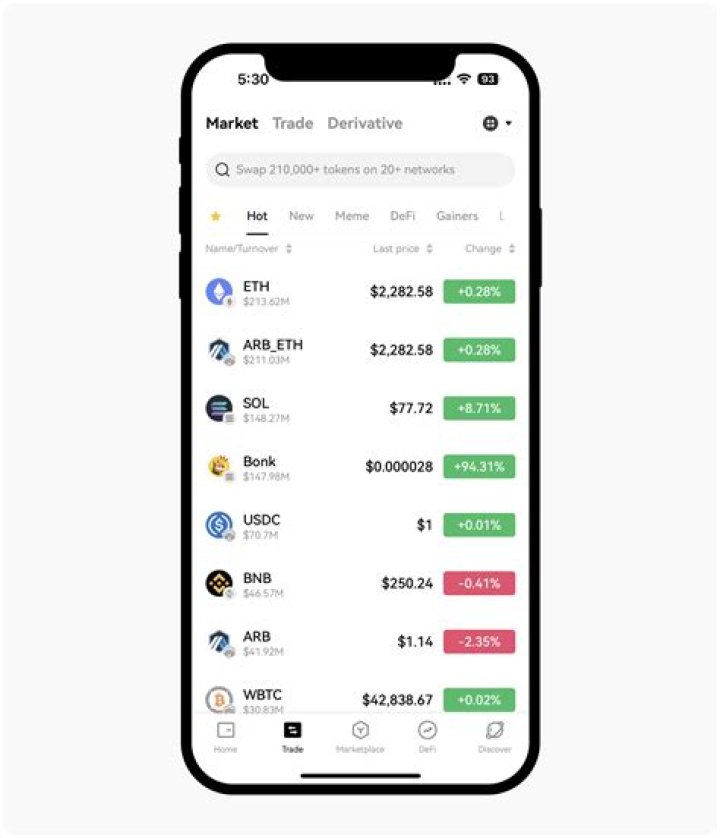Open the USDC token row
The width and height of the screenshot is (720, 838).
pos(360,525)
